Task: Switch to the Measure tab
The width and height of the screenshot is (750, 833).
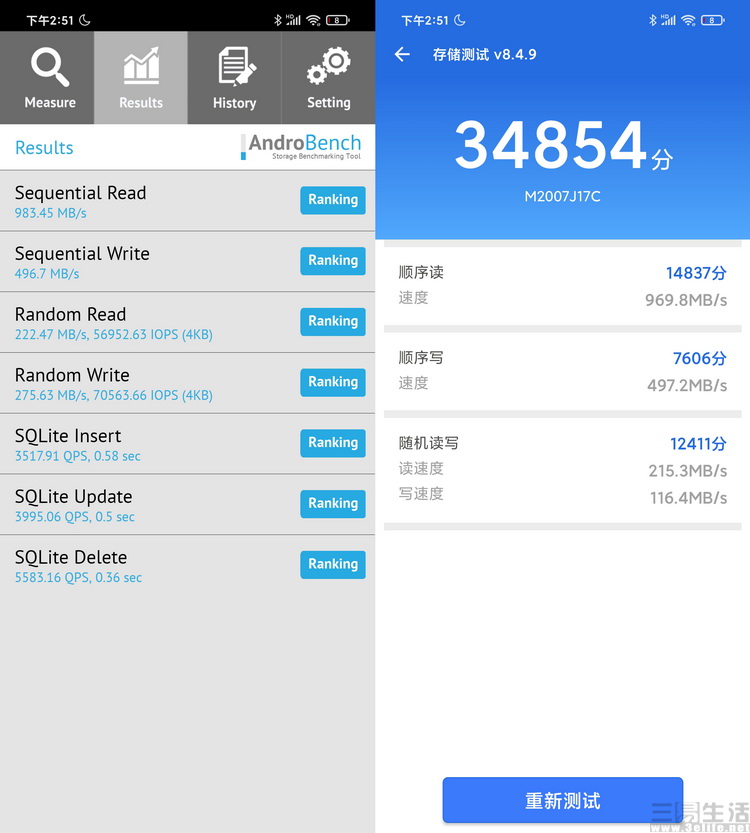Action: pos(48,78)
